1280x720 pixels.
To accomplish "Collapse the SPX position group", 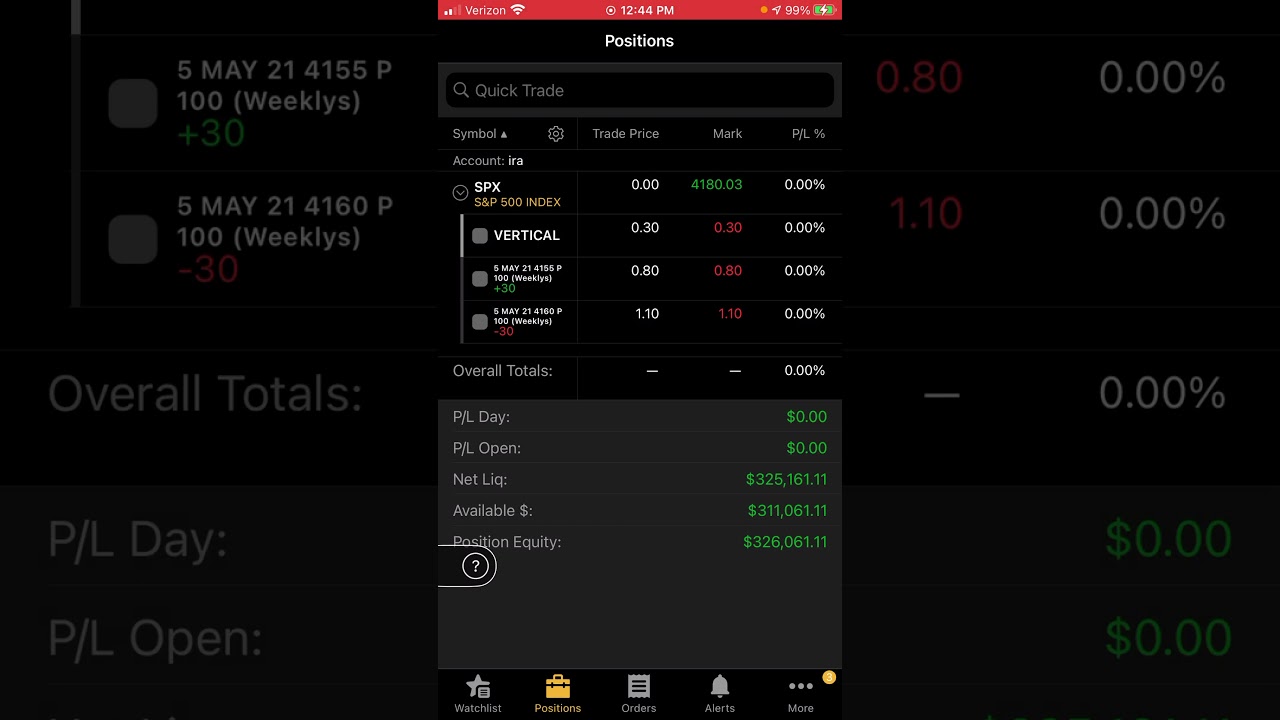I will point(460,193).
